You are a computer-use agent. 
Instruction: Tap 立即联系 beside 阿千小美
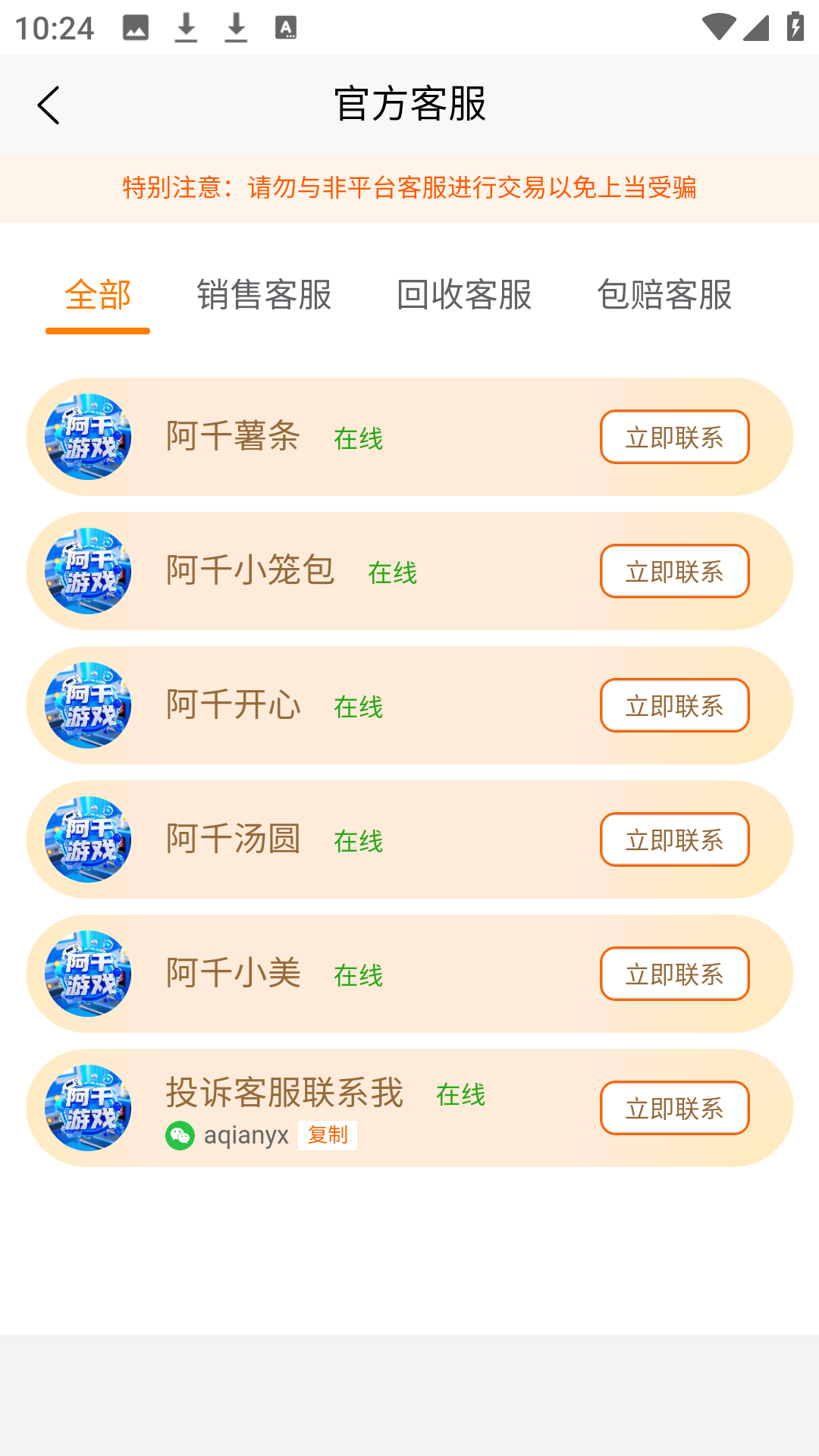674,974
